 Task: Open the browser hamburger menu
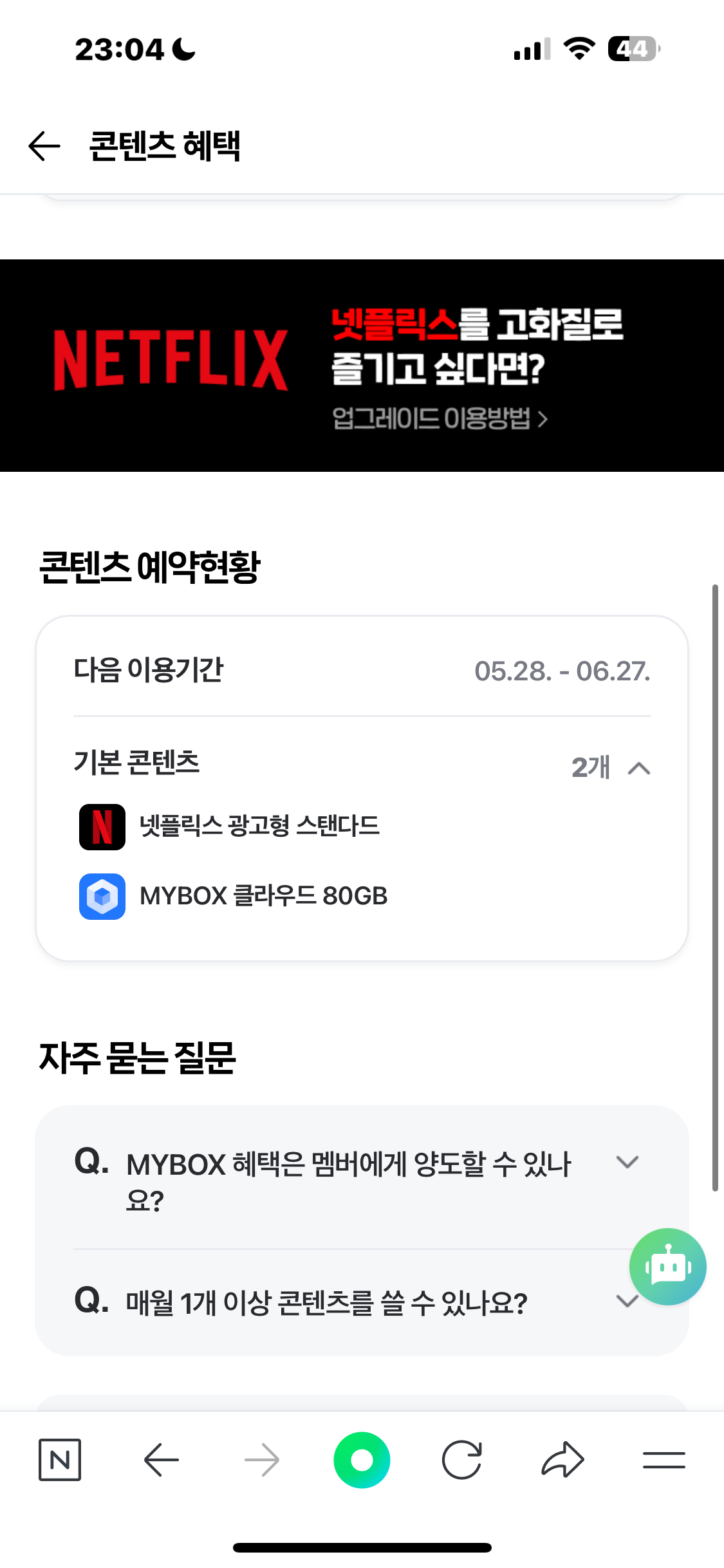(664, 1460)
